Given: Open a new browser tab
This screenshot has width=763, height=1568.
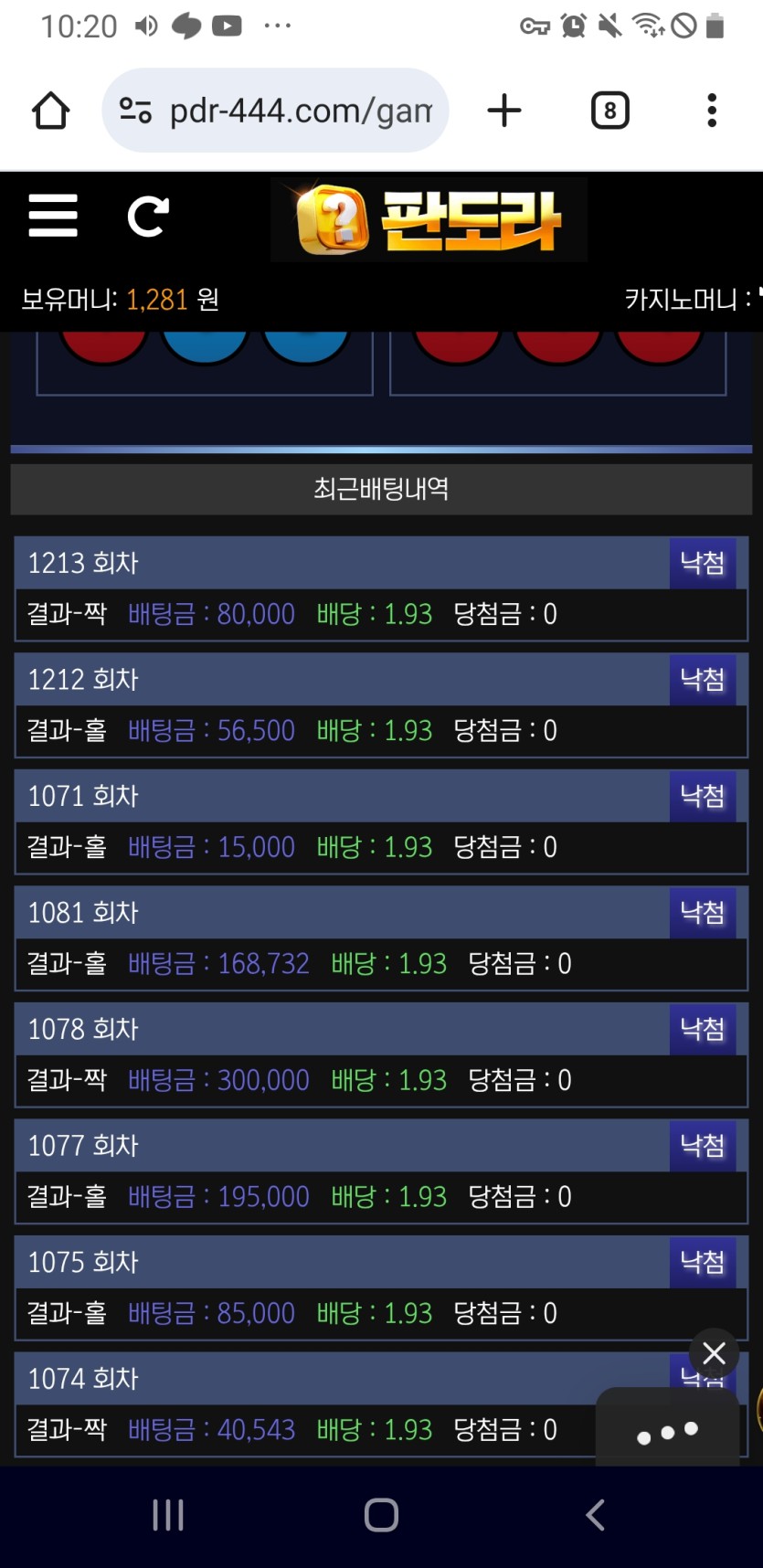Looking at the screenshot, I should tap(504, 111).
